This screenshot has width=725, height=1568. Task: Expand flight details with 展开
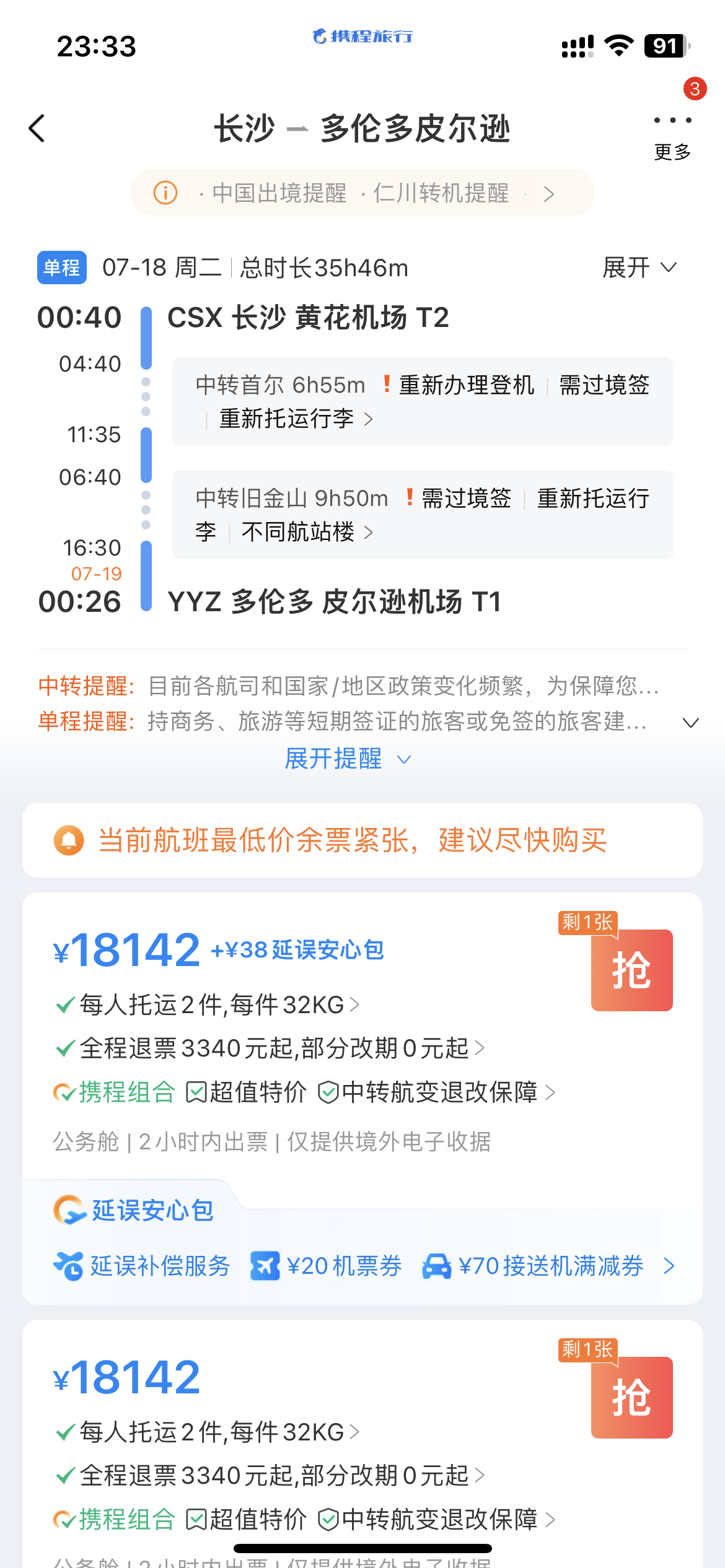pos(639,268)
